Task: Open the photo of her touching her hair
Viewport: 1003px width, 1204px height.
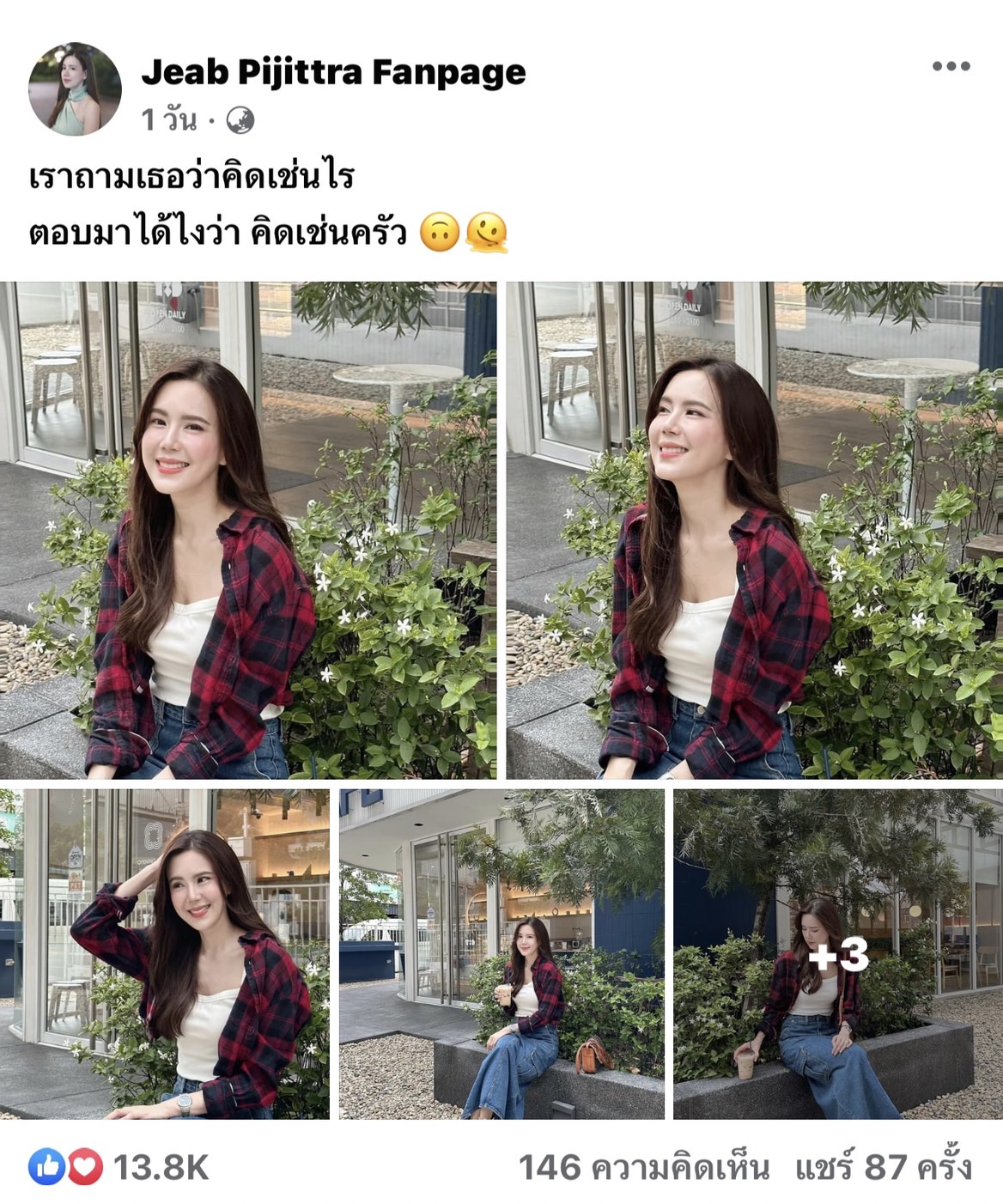Action: point(165,954)
